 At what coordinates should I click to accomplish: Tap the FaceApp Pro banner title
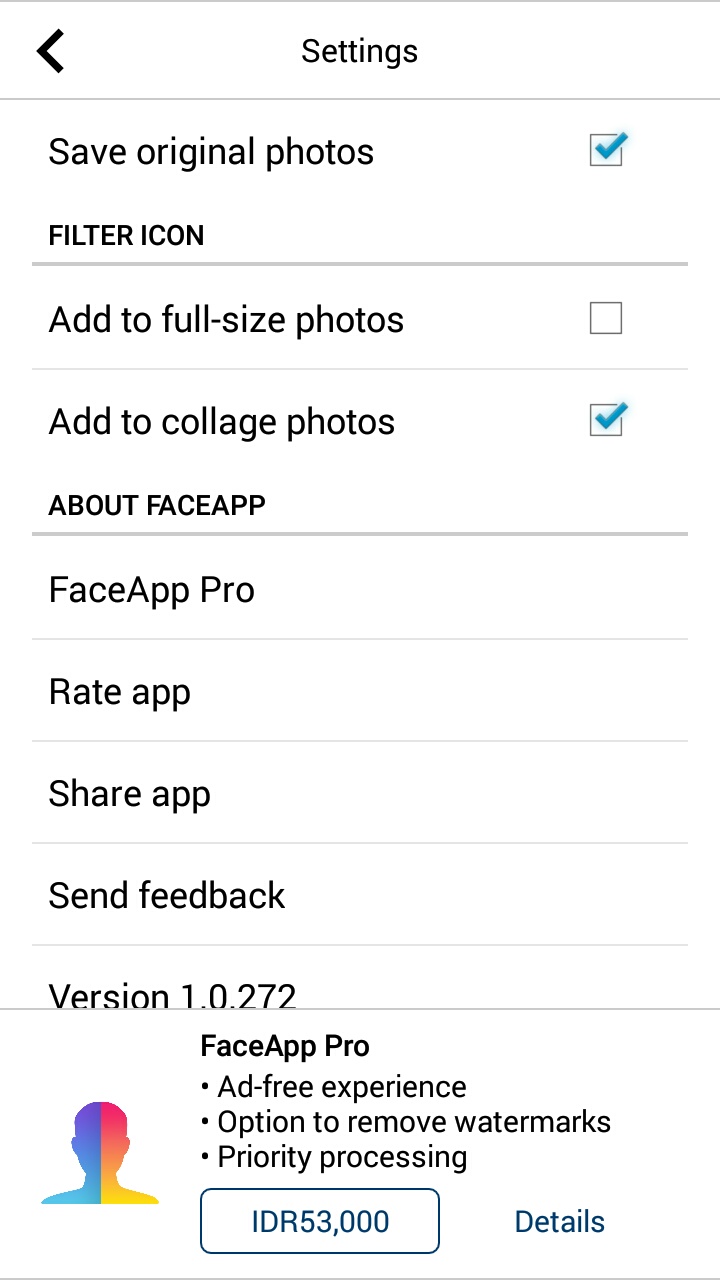(284, 1046)
